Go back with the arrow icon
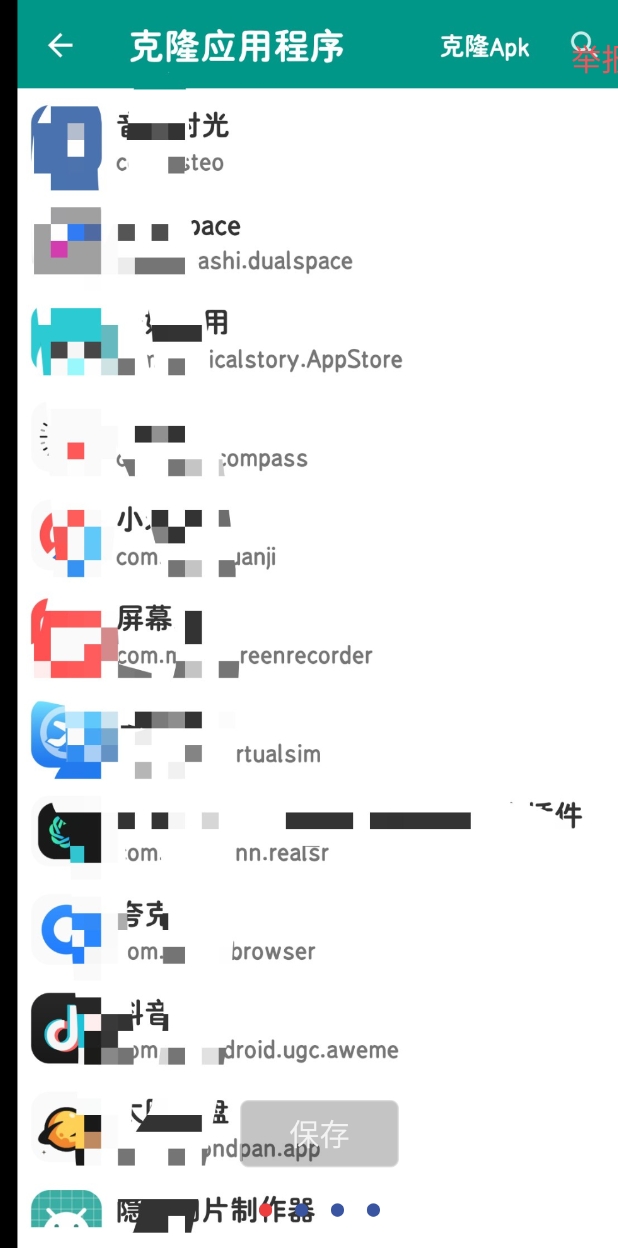 (x=61, y=45)
